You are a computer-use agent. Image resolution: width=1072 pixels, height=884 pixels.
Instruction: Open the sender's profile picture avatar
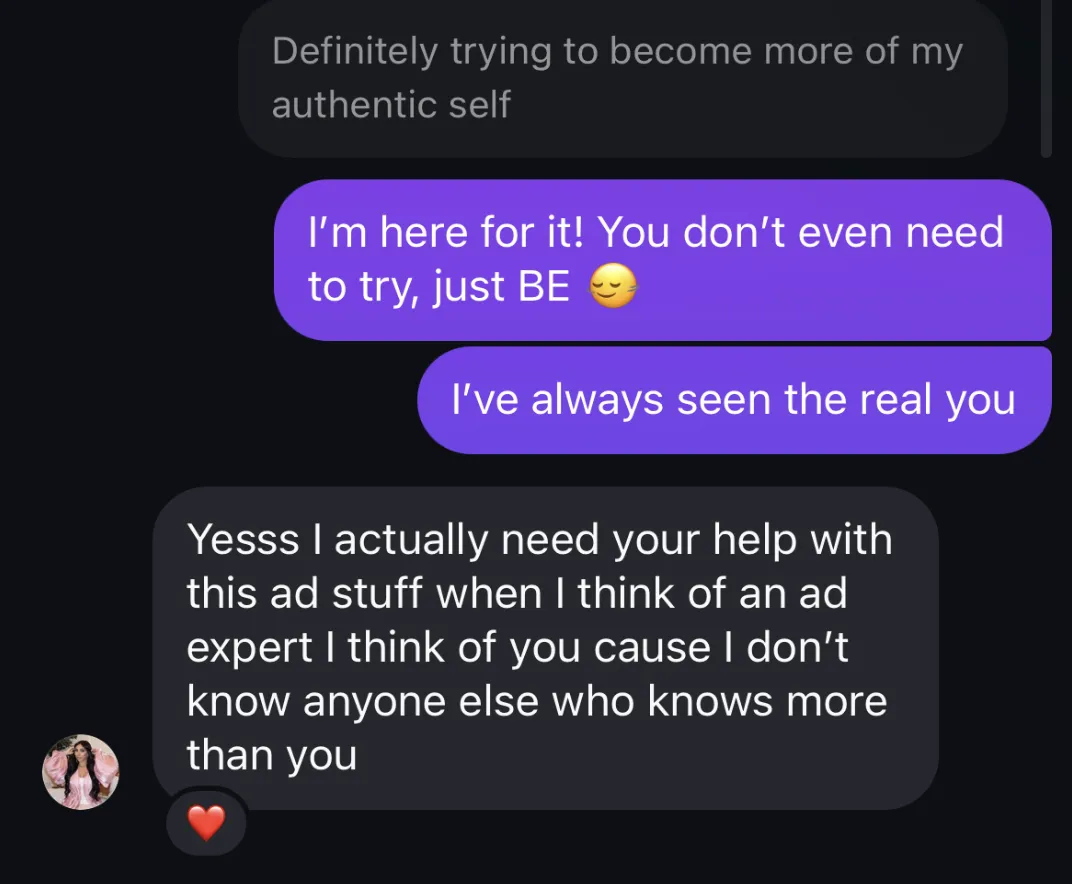tap(80, 772)
